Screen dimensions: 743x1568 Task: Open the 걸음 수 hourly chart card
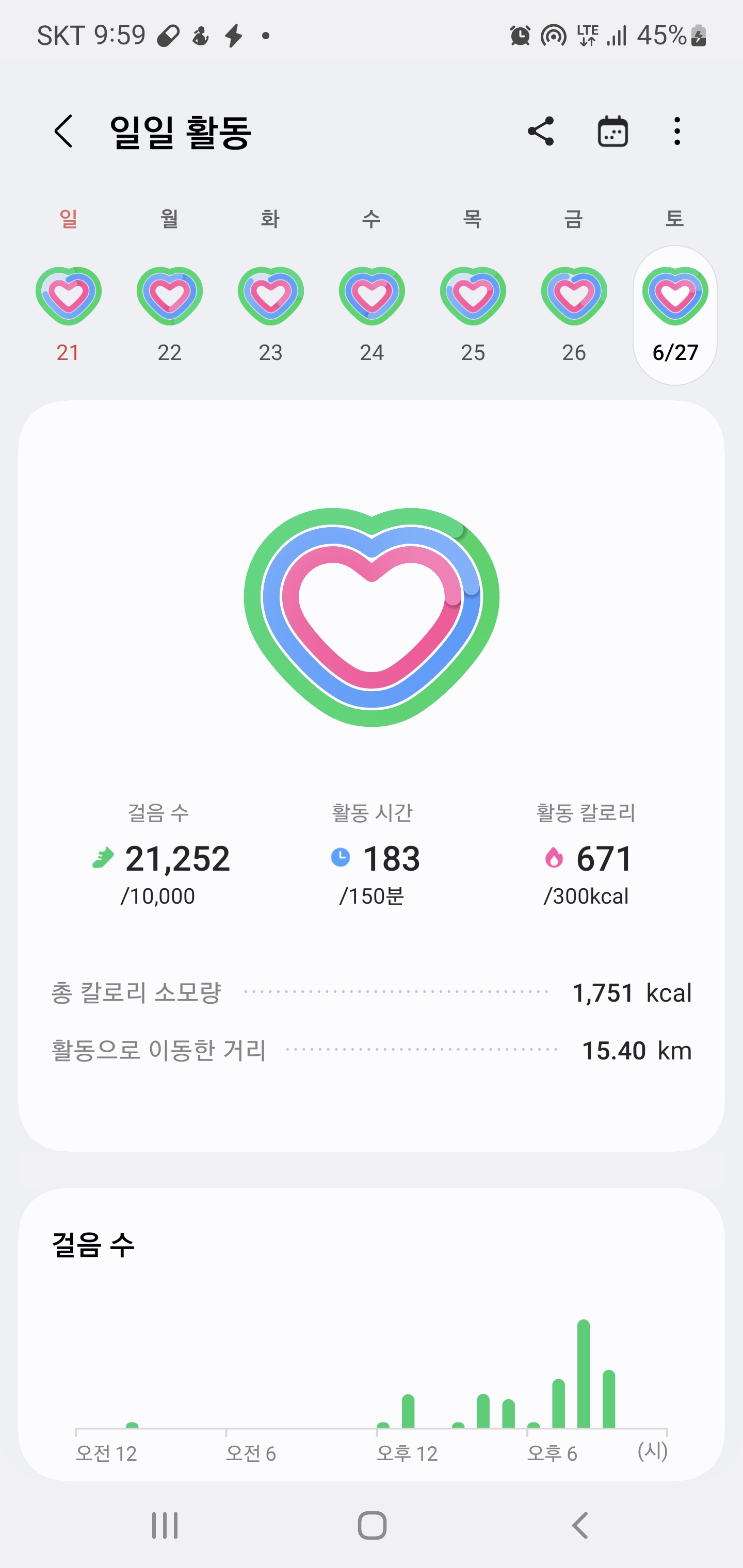372,1334
